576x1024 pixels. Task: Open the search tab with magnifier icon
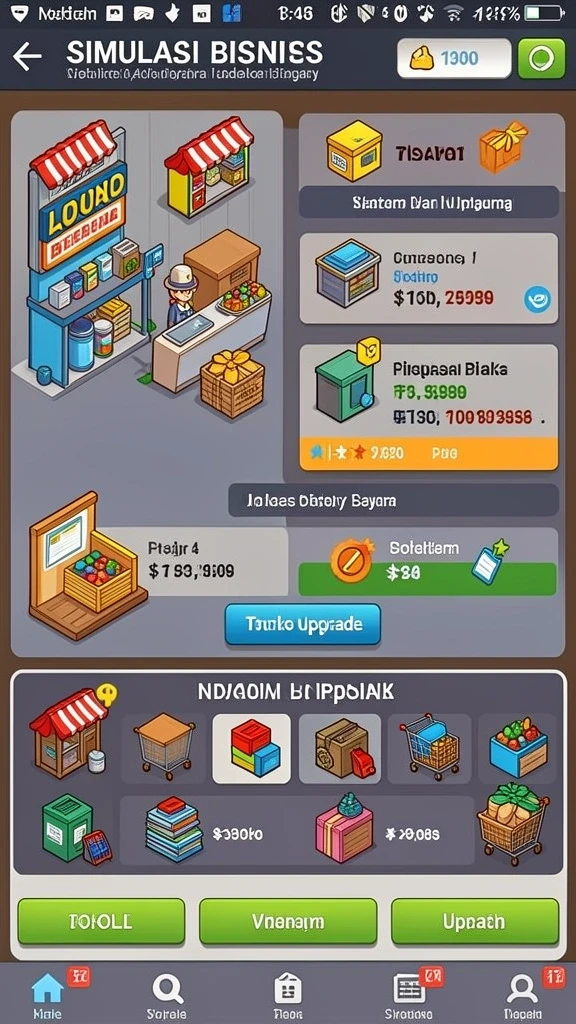tap(168, 995)
